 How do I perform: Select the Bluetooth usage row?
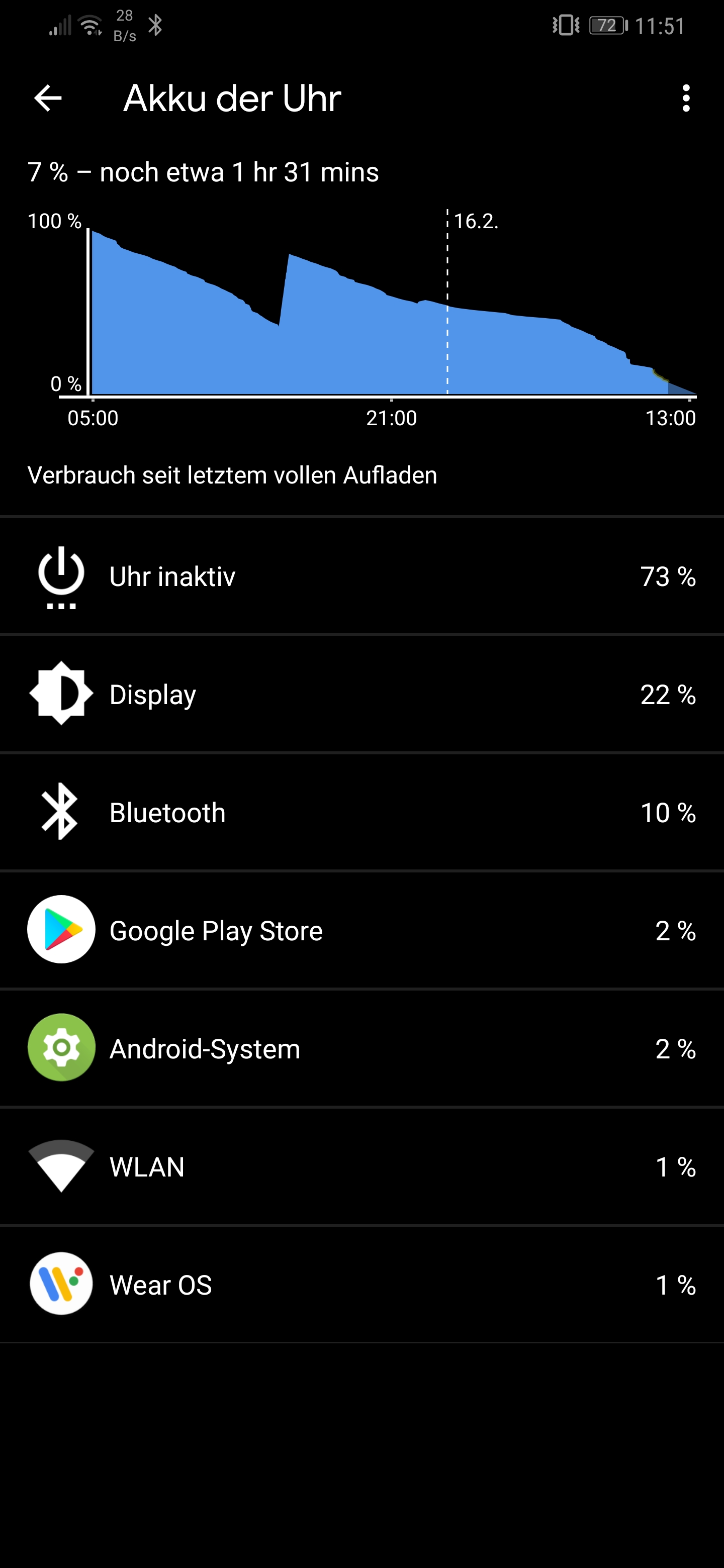(361, 812)
